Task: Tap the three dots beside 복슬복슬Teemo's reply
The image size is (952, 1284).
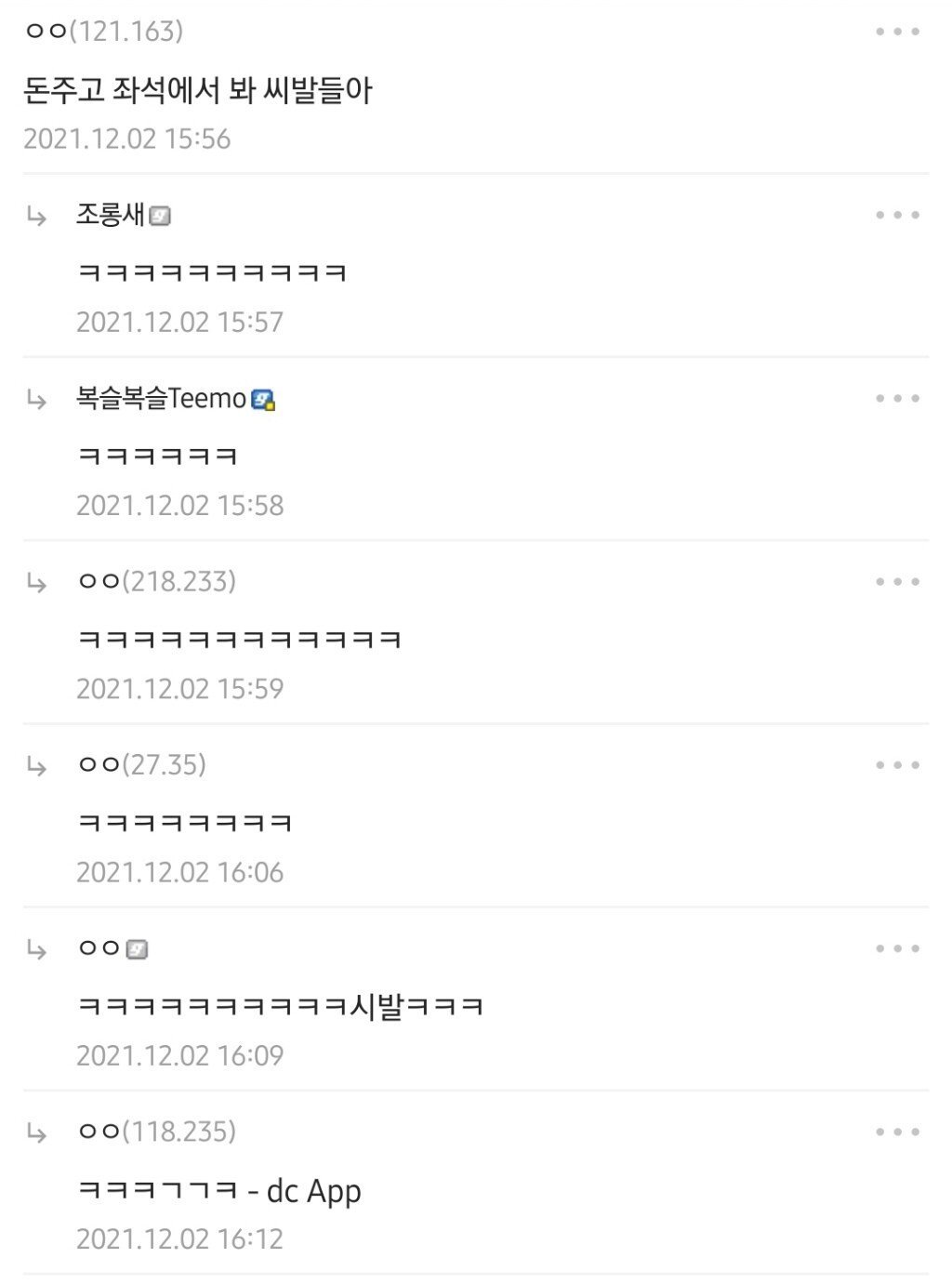Action: (897, 398)
